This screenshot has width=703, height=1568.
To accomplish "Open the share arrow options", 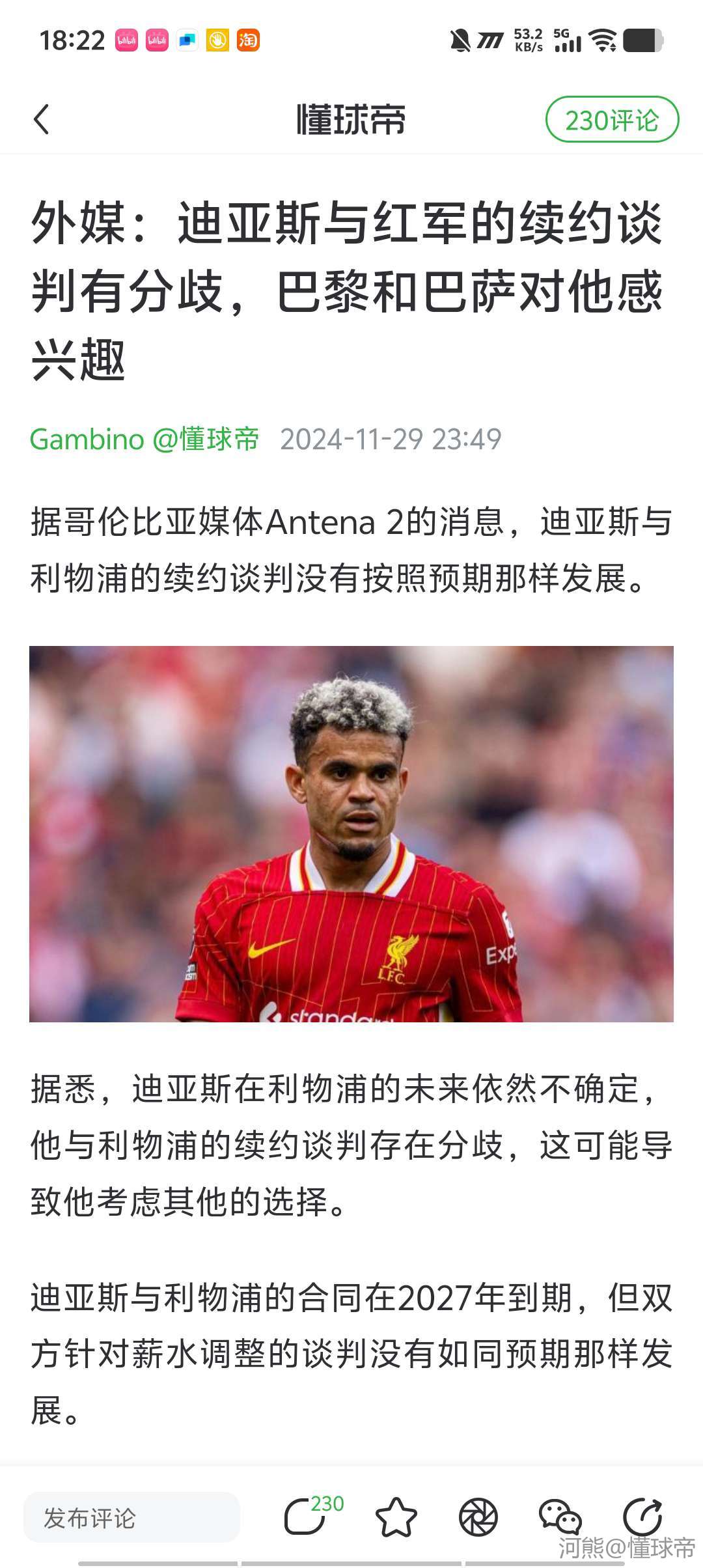I will pos(642,1517).
